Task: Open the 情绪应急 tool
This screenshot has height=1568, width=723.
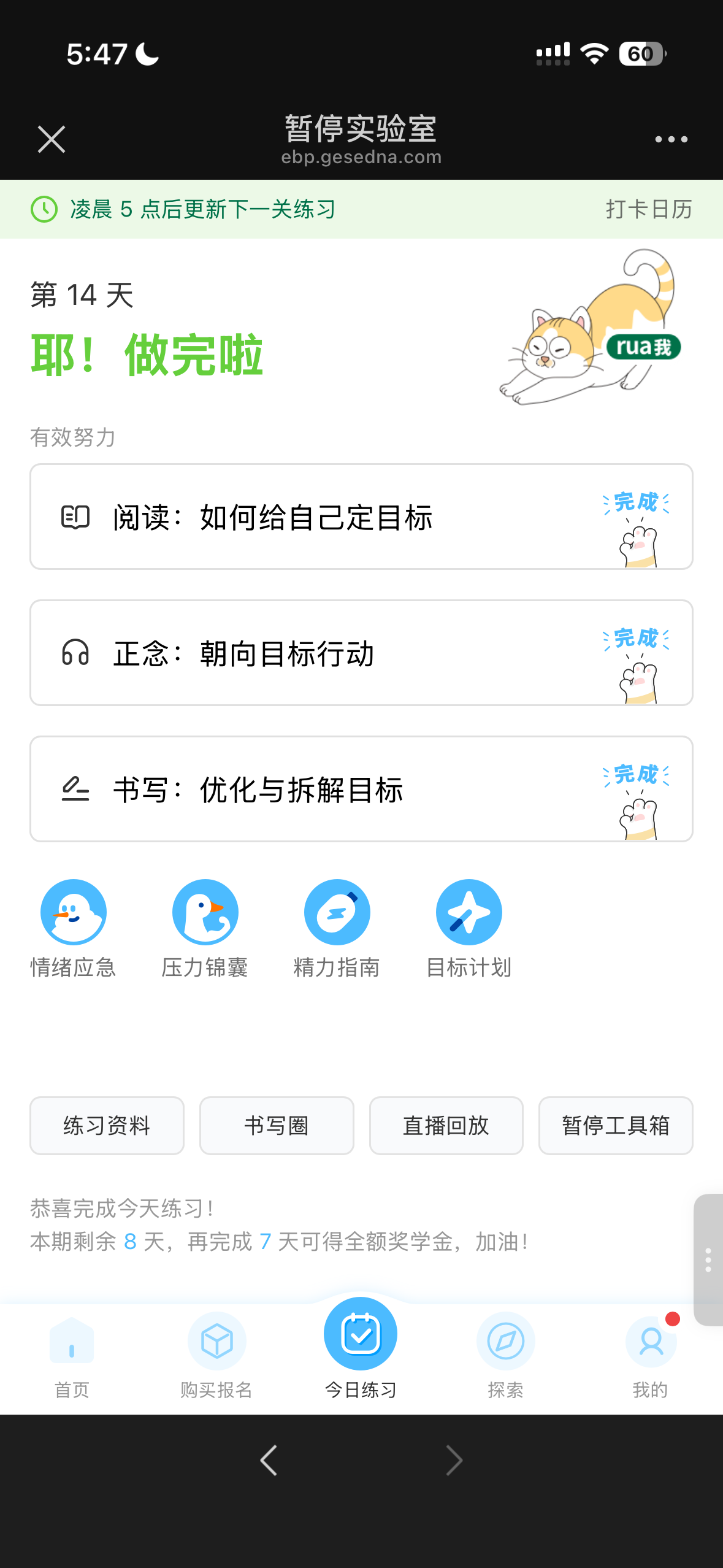Action: click(x=74, y=913)
